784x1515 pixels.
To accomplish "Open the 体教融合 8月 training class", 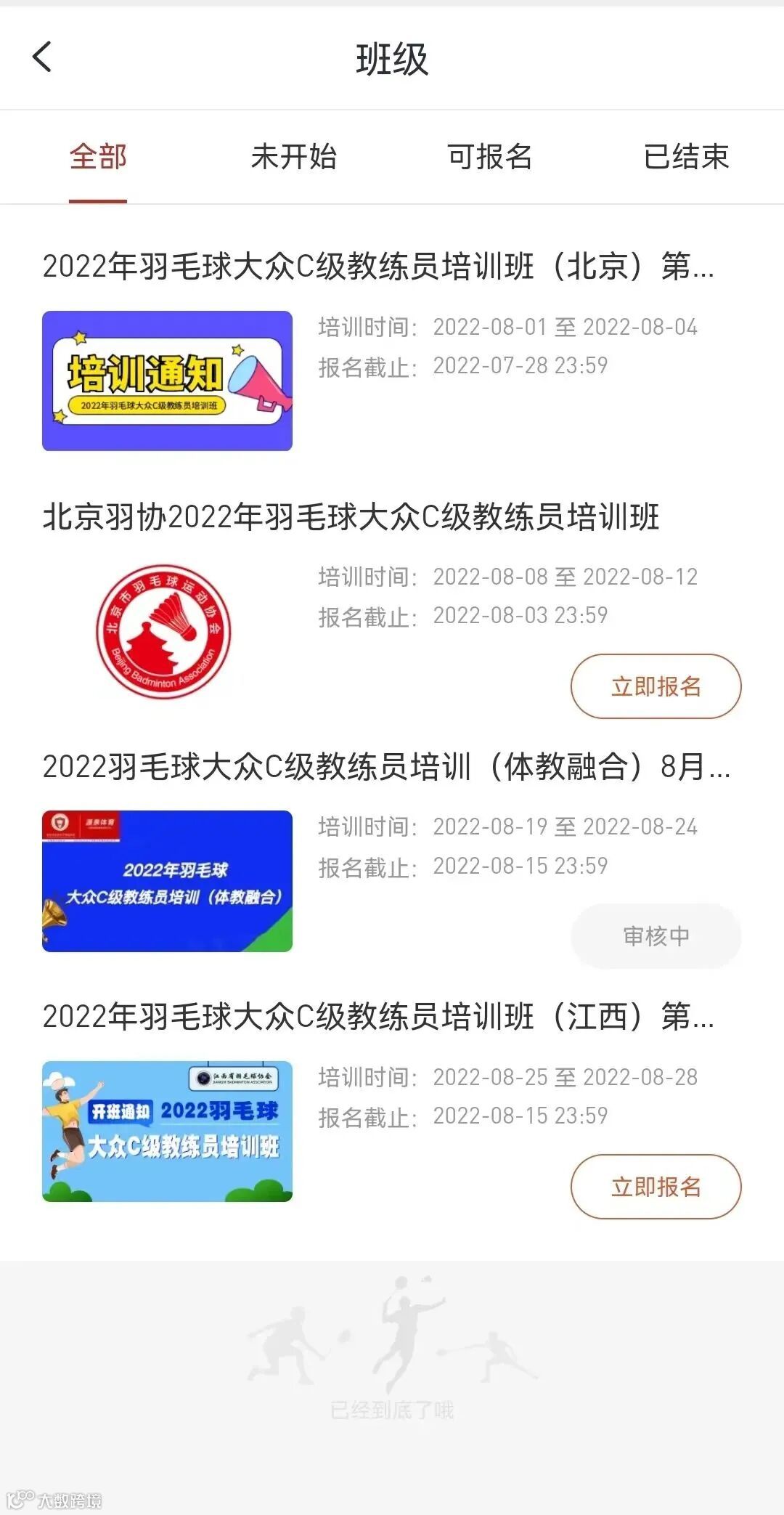I will [x=385, y=767].
